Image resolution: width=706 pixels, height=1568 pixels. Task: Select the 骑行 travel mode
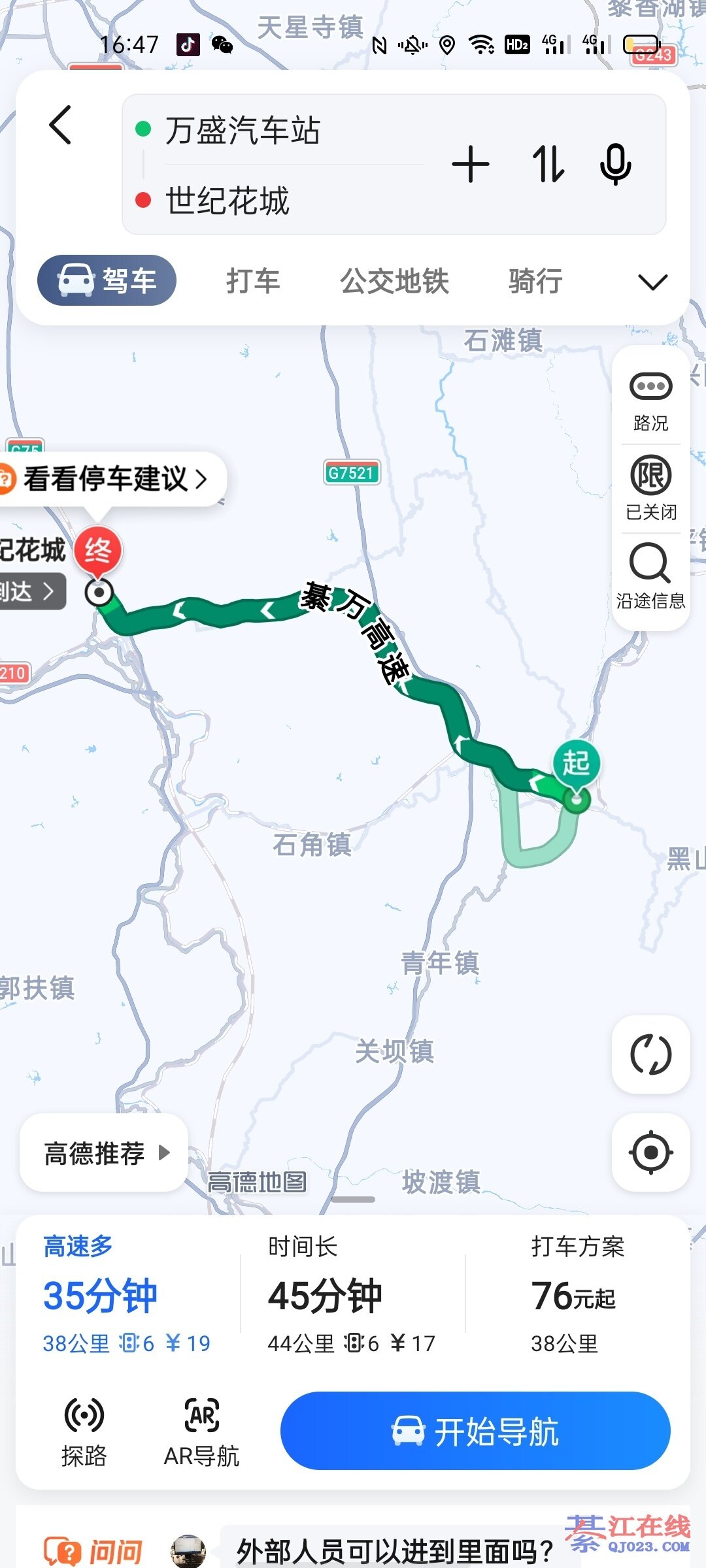coord(535,282)
